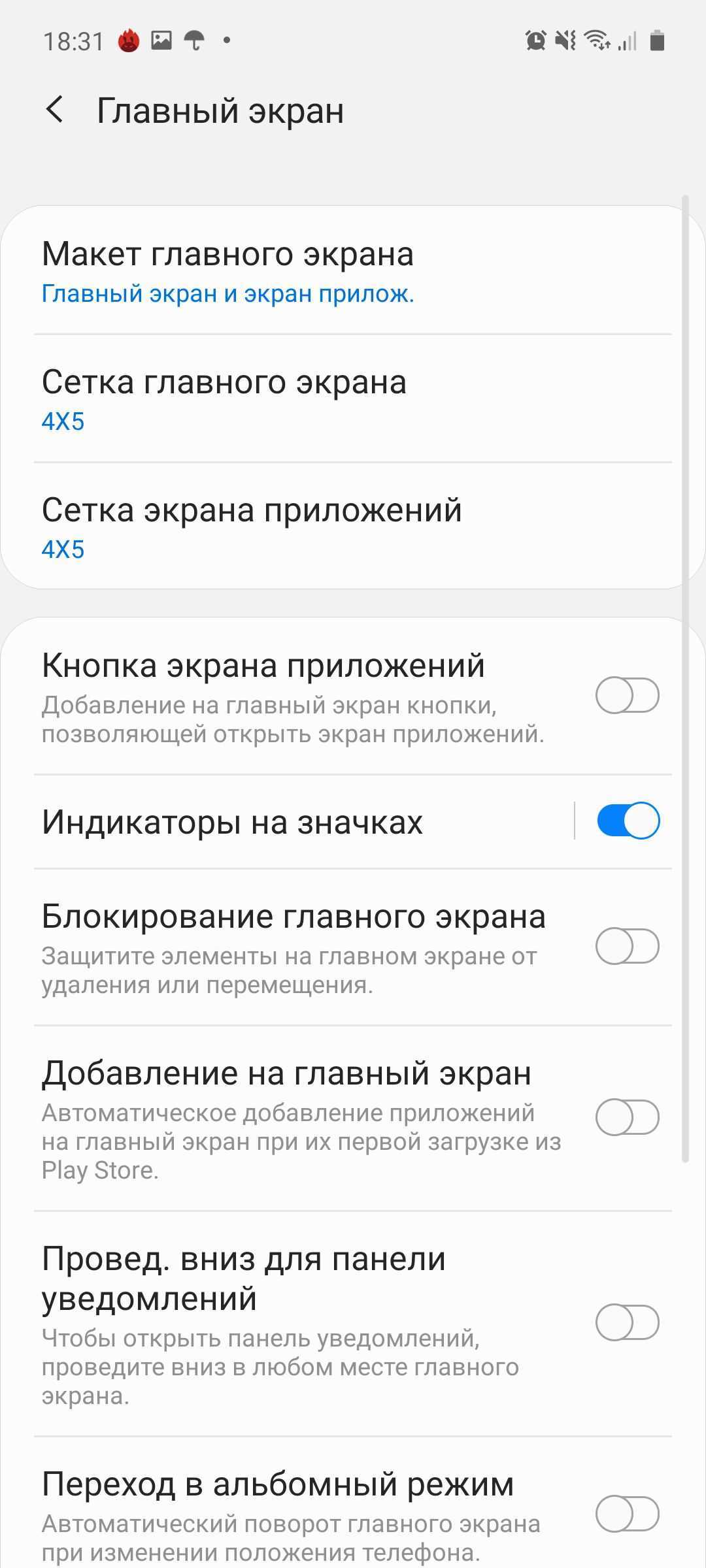The height and width of the screenshot is (1568, 706).
Task: Open Индикаторы на значках settings
Action: pos(294,822)
